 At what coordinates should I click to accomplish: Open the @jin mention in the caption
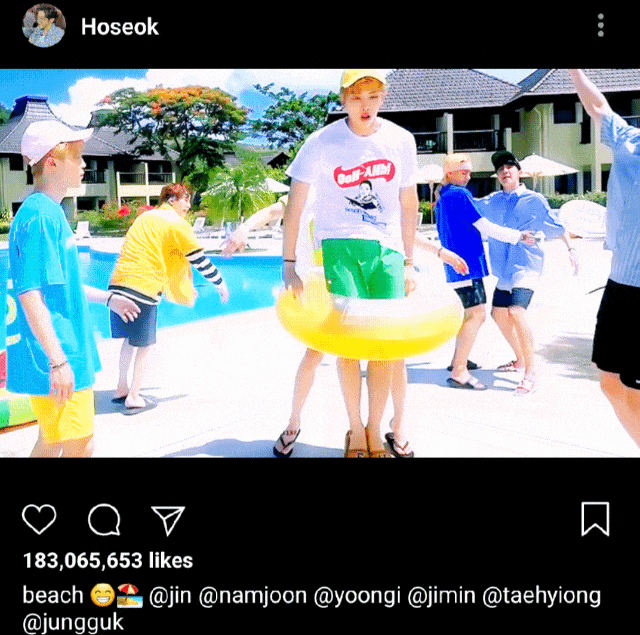tap(170, 596)
